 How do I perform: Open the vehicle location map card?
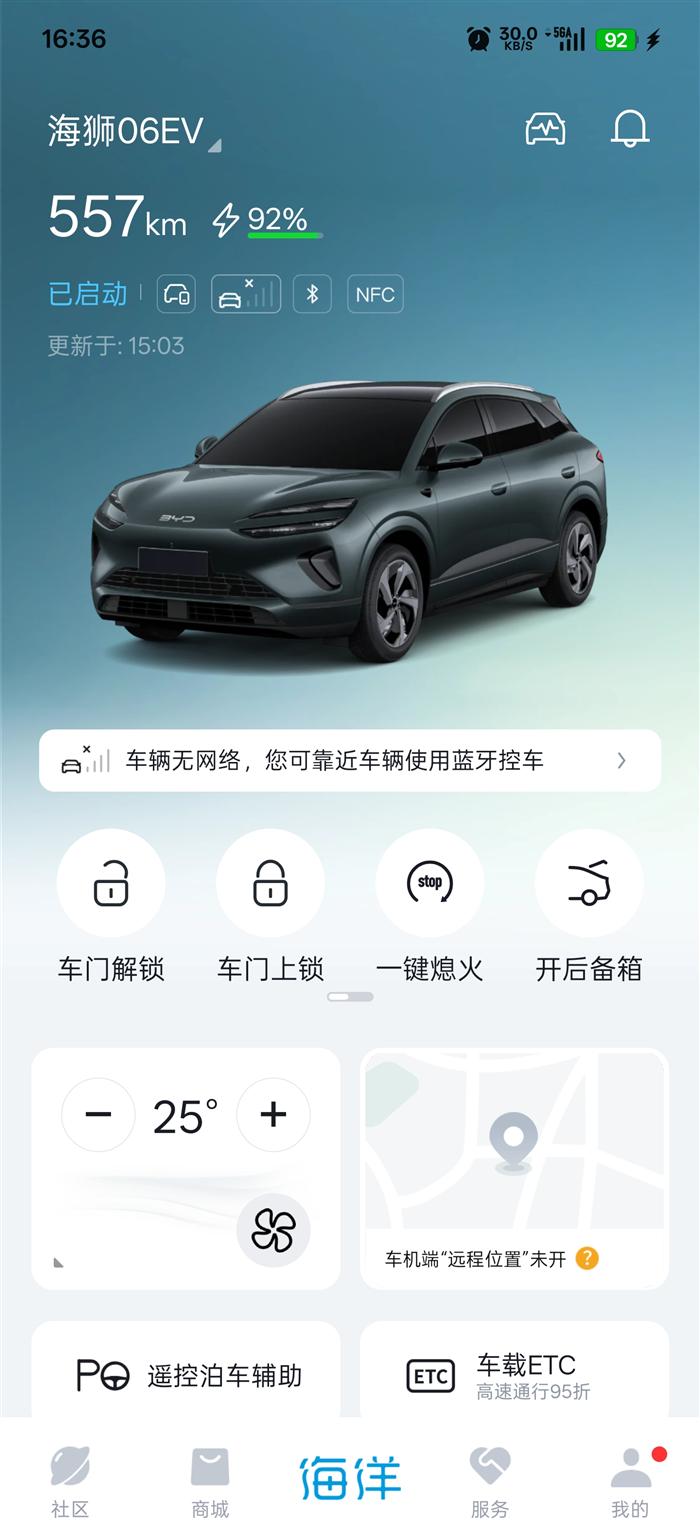point(514,1160)
